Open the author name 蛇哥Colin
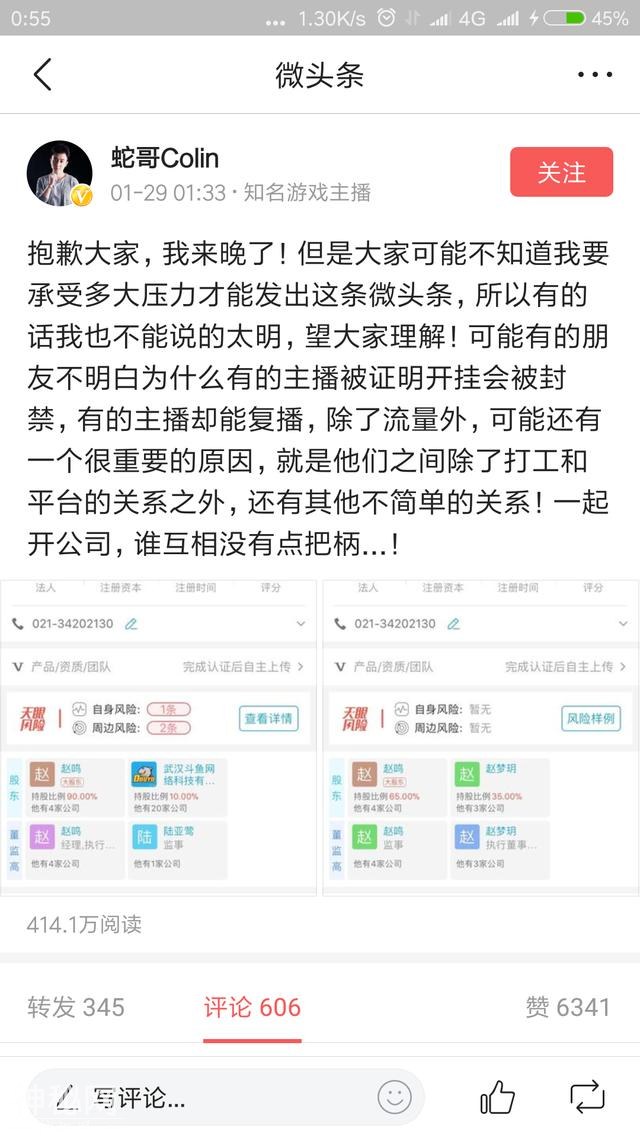The height and width of the screenshot is (1138, 640). coord(165,158)
